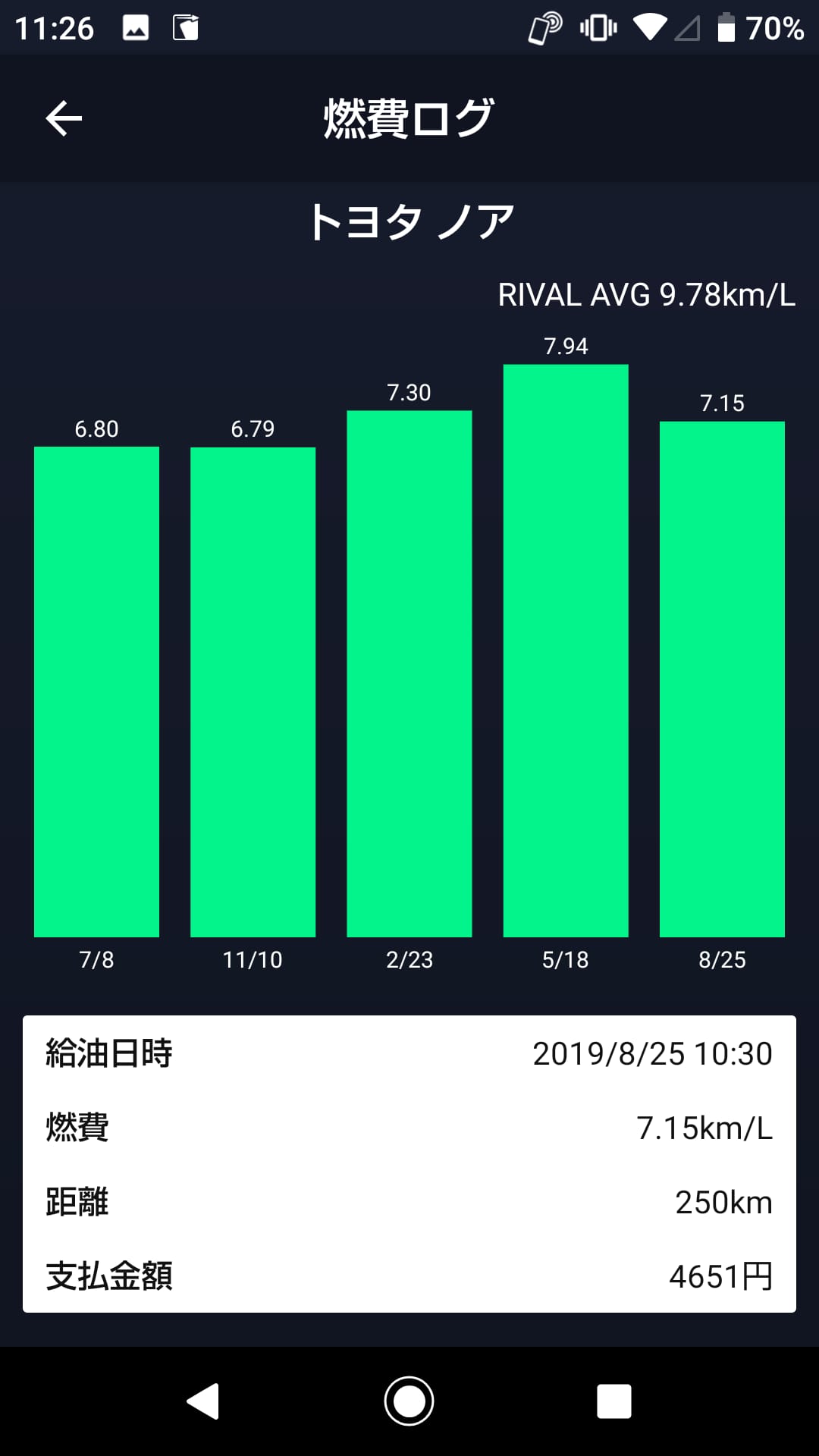Select the 7/8 fuel record bar

point(96,694)
